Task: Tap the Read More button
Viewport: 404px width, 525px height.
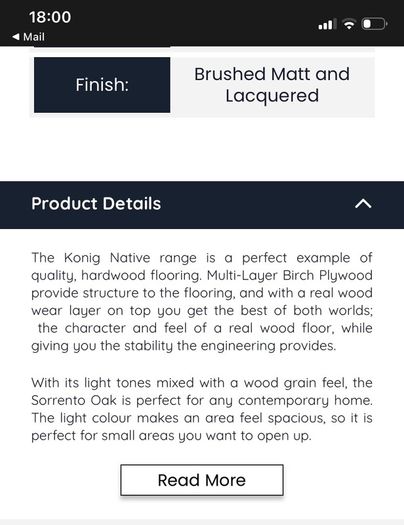Action: 202,480
